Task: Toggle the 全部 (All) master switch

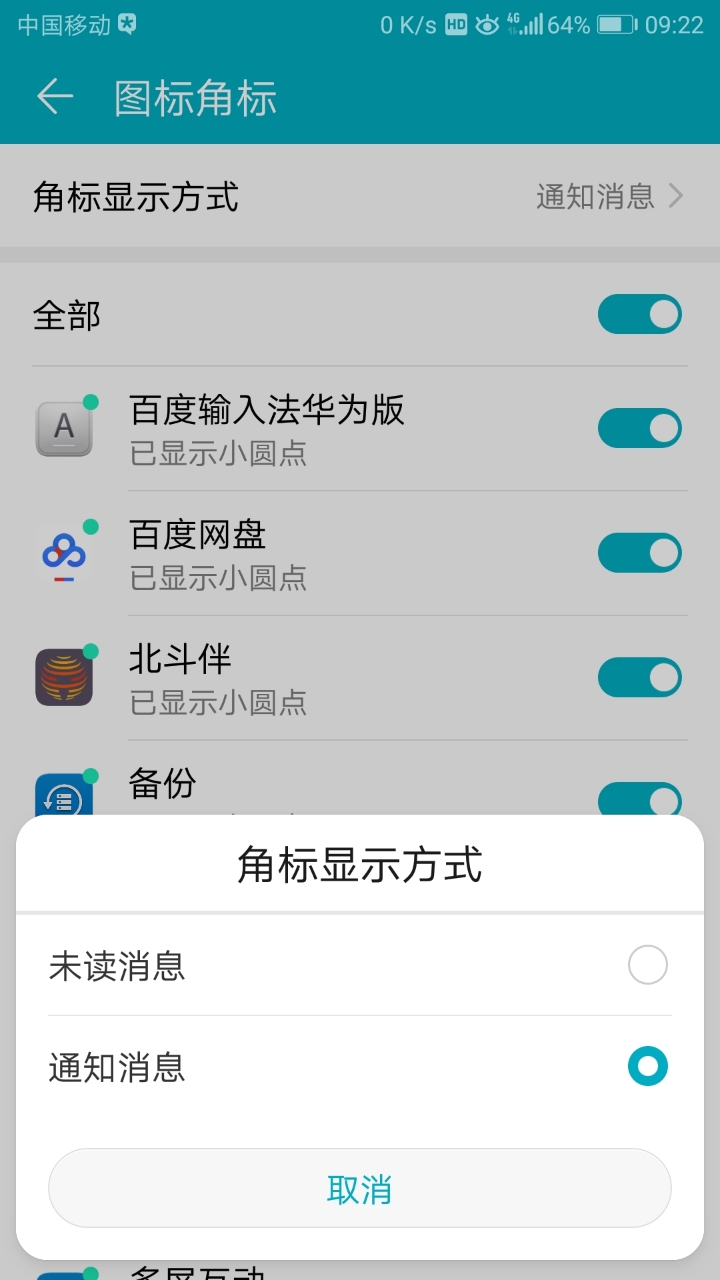Action: (x=640, y=314)
